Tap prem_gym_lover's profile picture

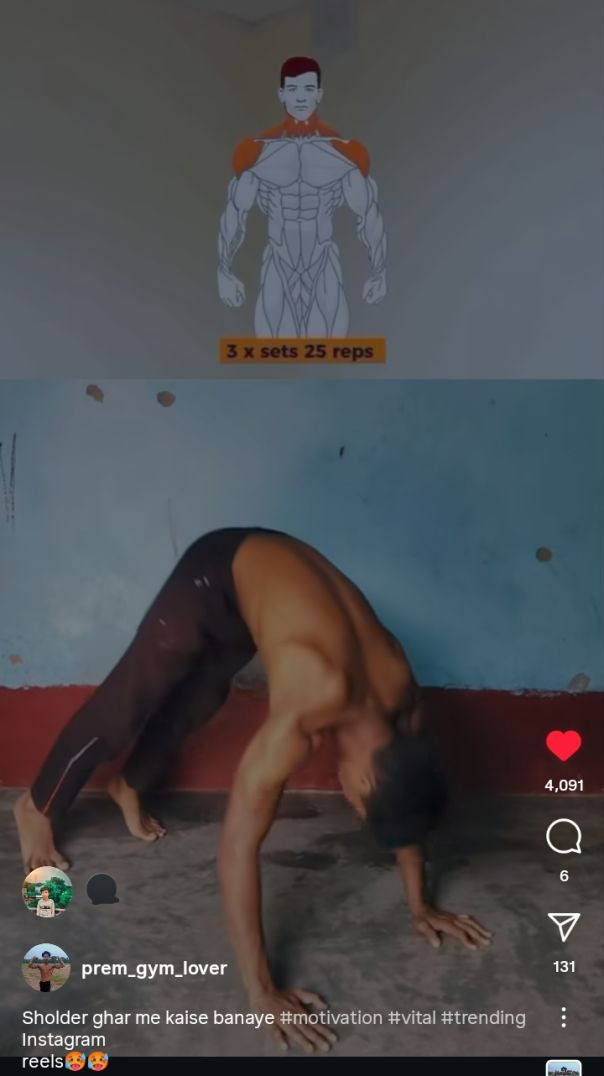tap(46, 967)
